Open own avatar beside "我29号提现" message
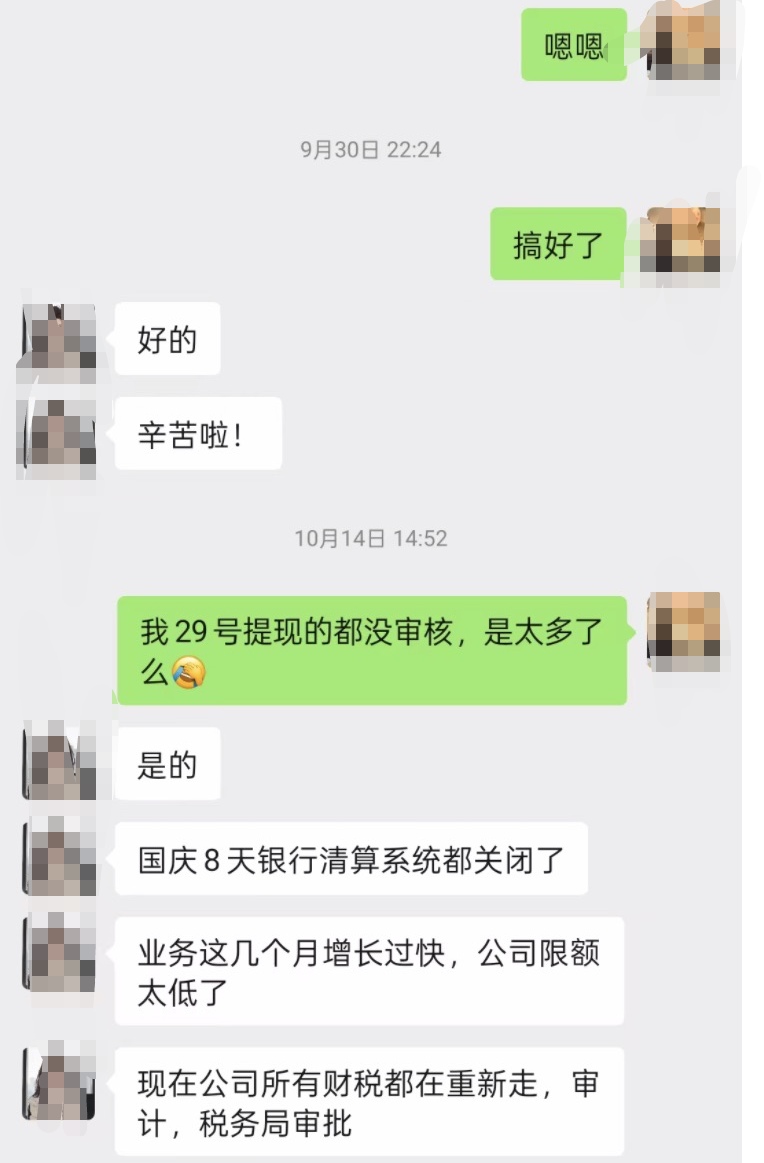 684,632
